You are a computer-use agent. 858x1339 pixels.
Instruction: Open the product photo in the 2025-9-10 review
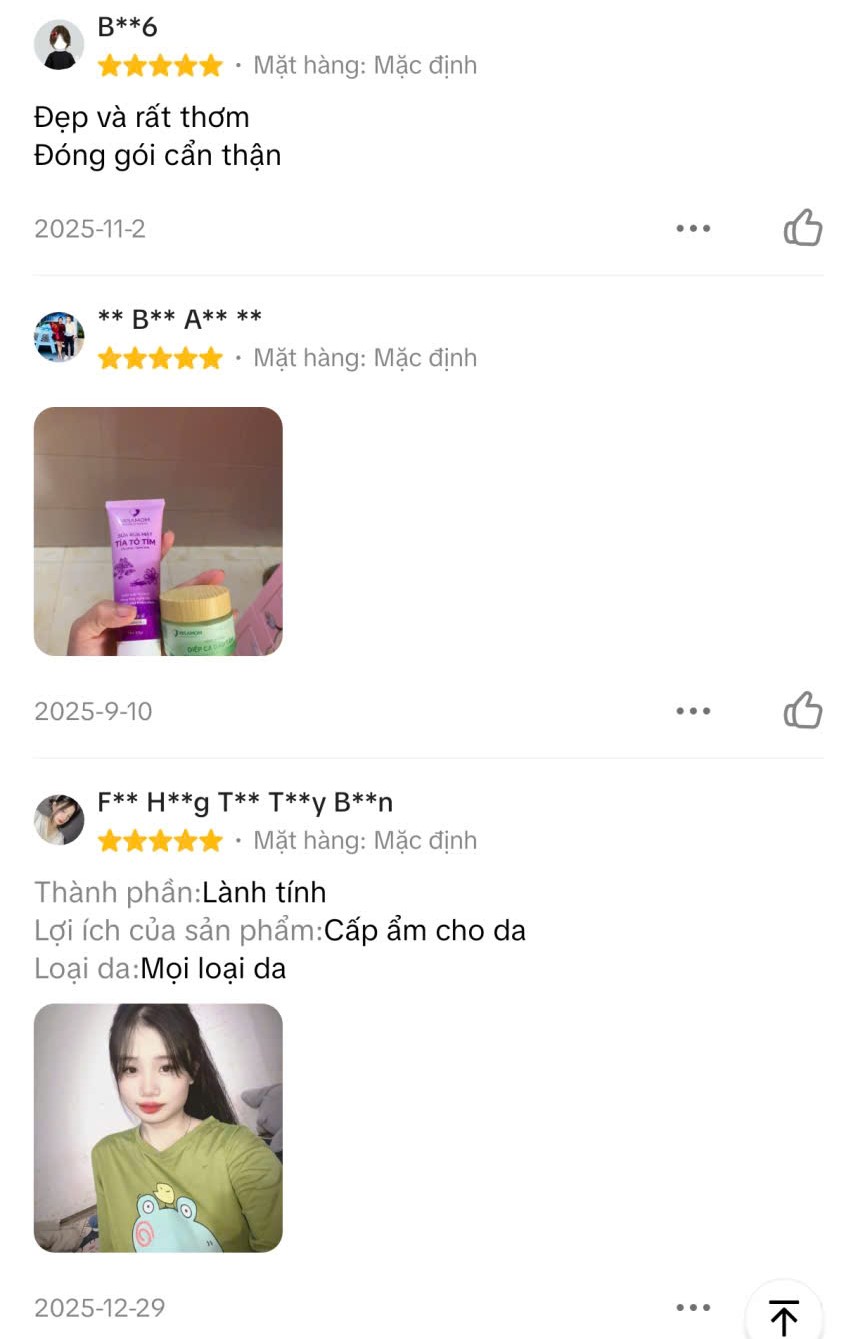[x=158, y=531]
